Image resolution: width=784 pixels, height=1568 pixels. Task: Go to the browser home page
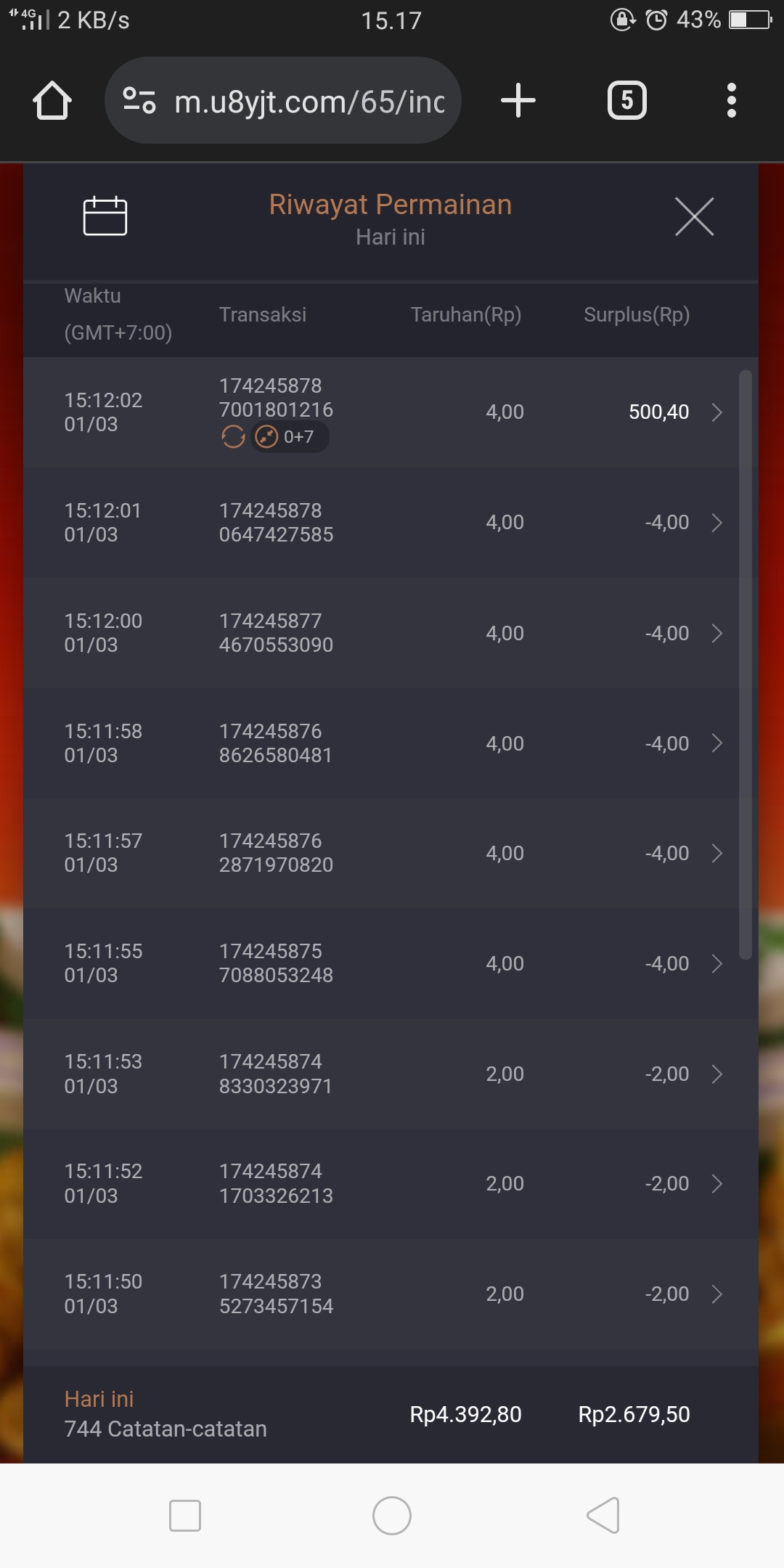(x=52, y=100)
